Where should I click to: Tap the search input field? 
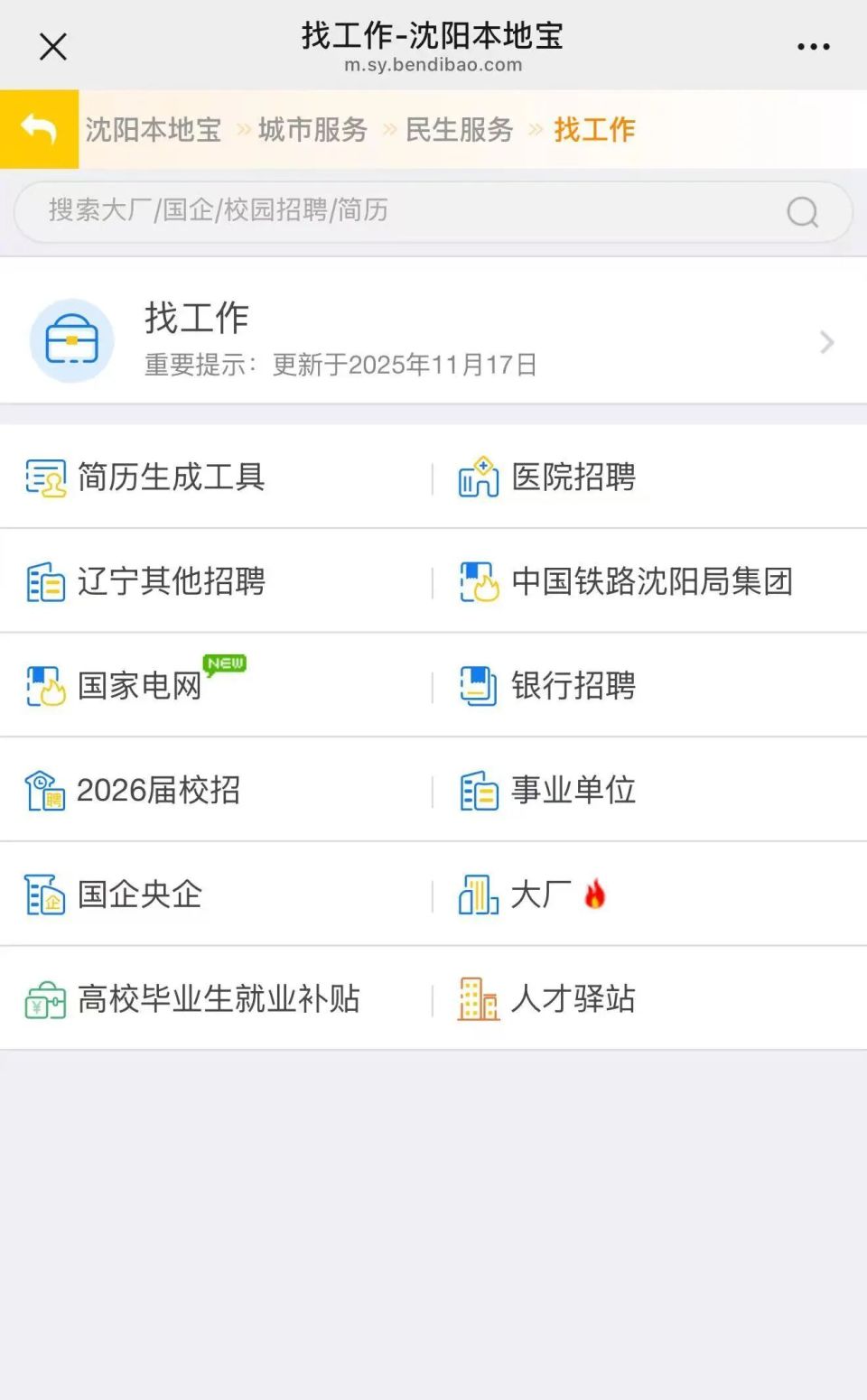point(361,212)
